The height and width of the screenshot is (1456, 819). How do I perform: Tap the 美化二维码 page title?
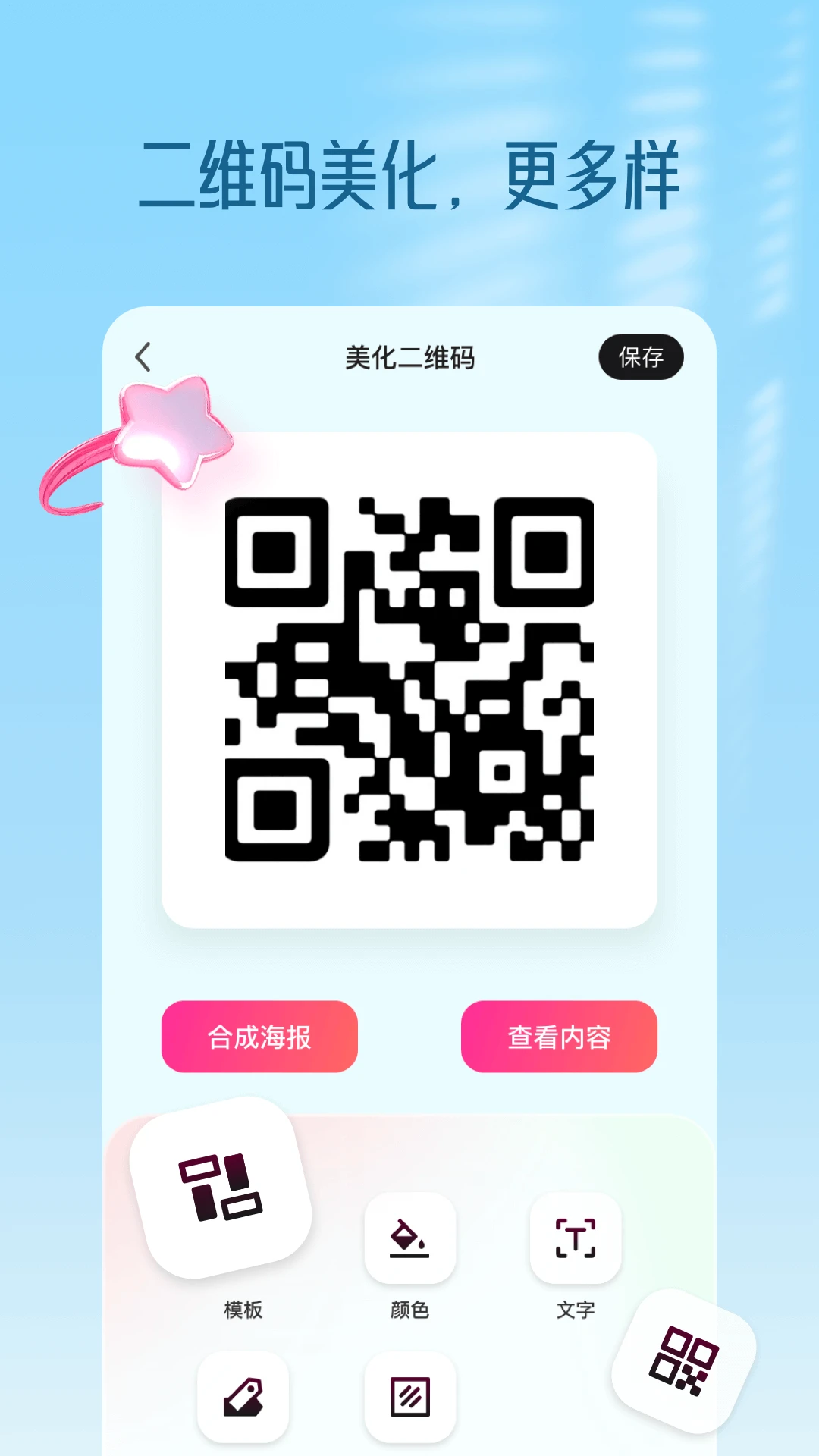pos(409,357)
